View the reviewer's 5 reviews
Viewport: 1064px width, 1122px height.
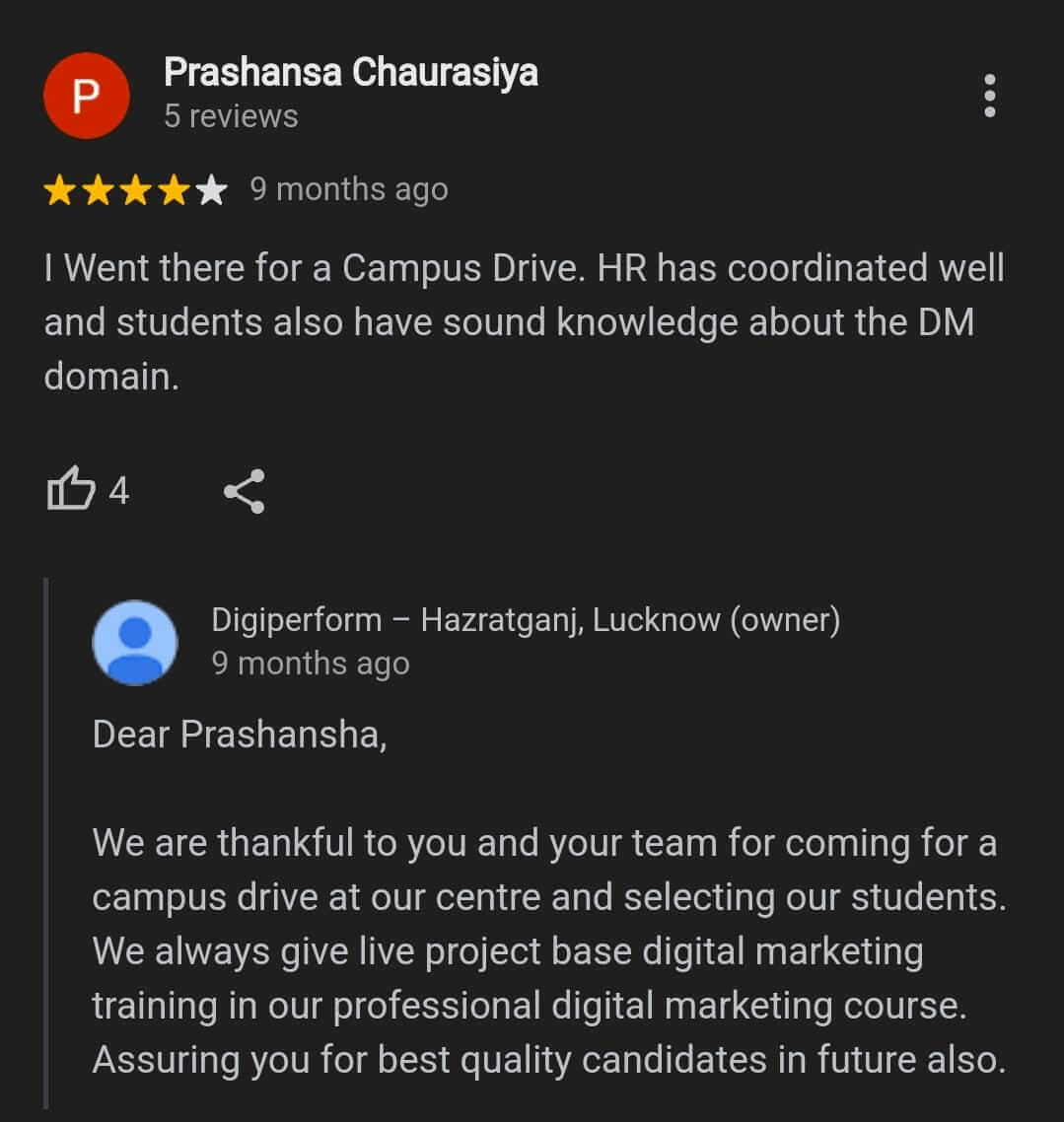tap(231, 115)
